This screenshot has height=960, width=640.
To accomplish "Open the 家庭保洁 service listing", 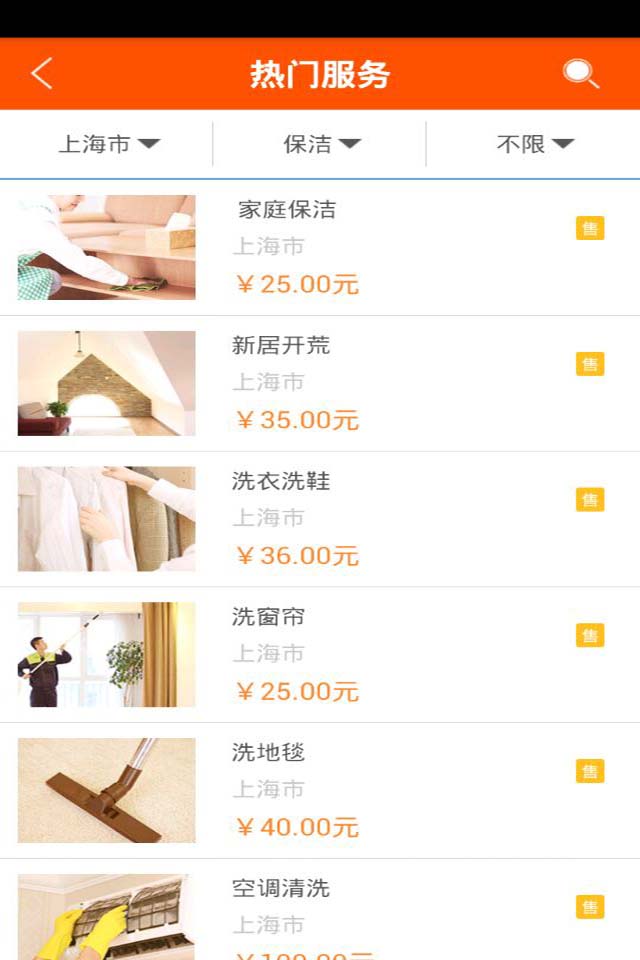I will pyautogui.click(x=320, y=247).
